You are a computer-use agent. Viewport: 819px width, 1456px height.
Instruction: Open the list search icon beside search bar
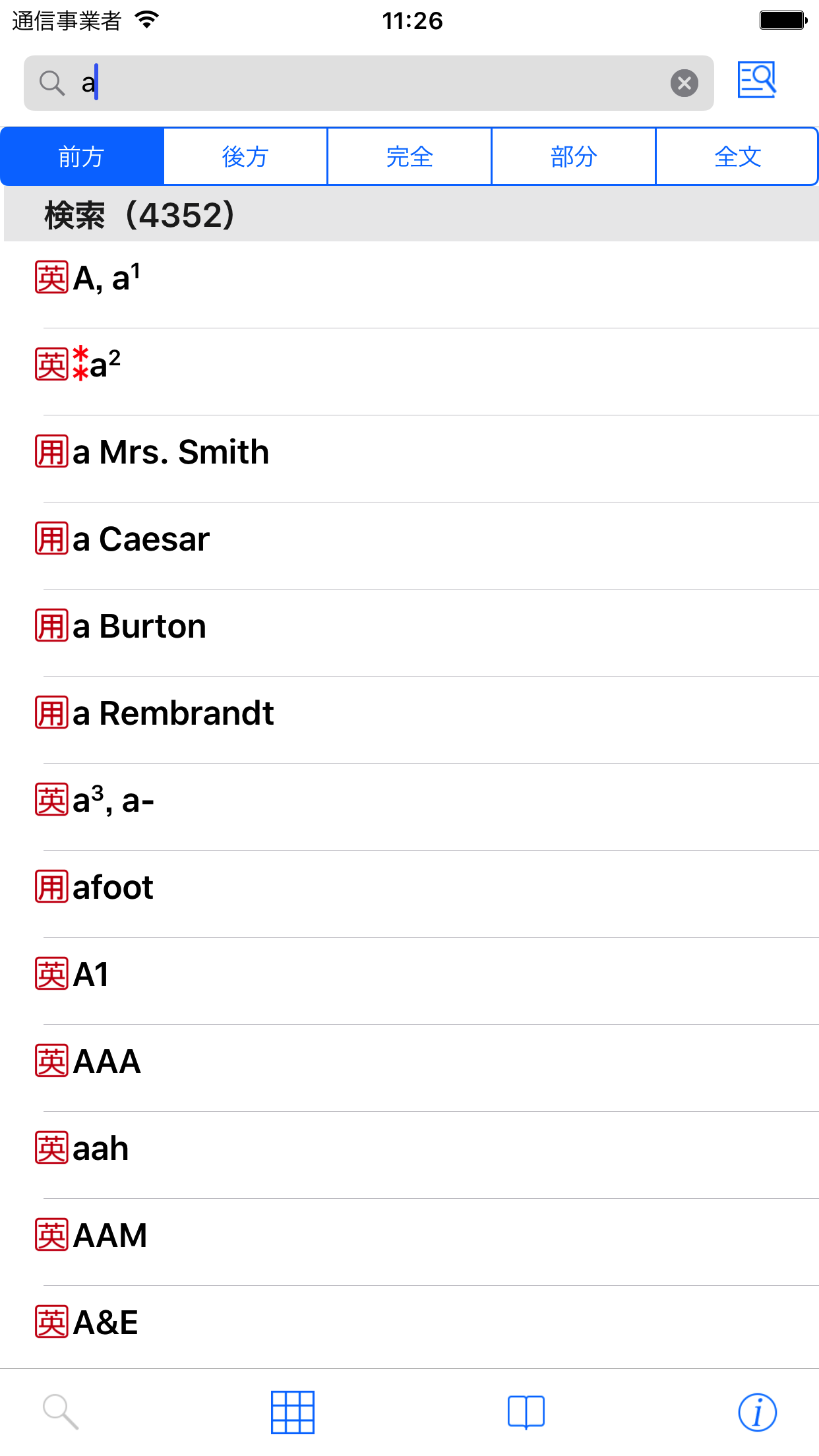click(x=756, y=80)
